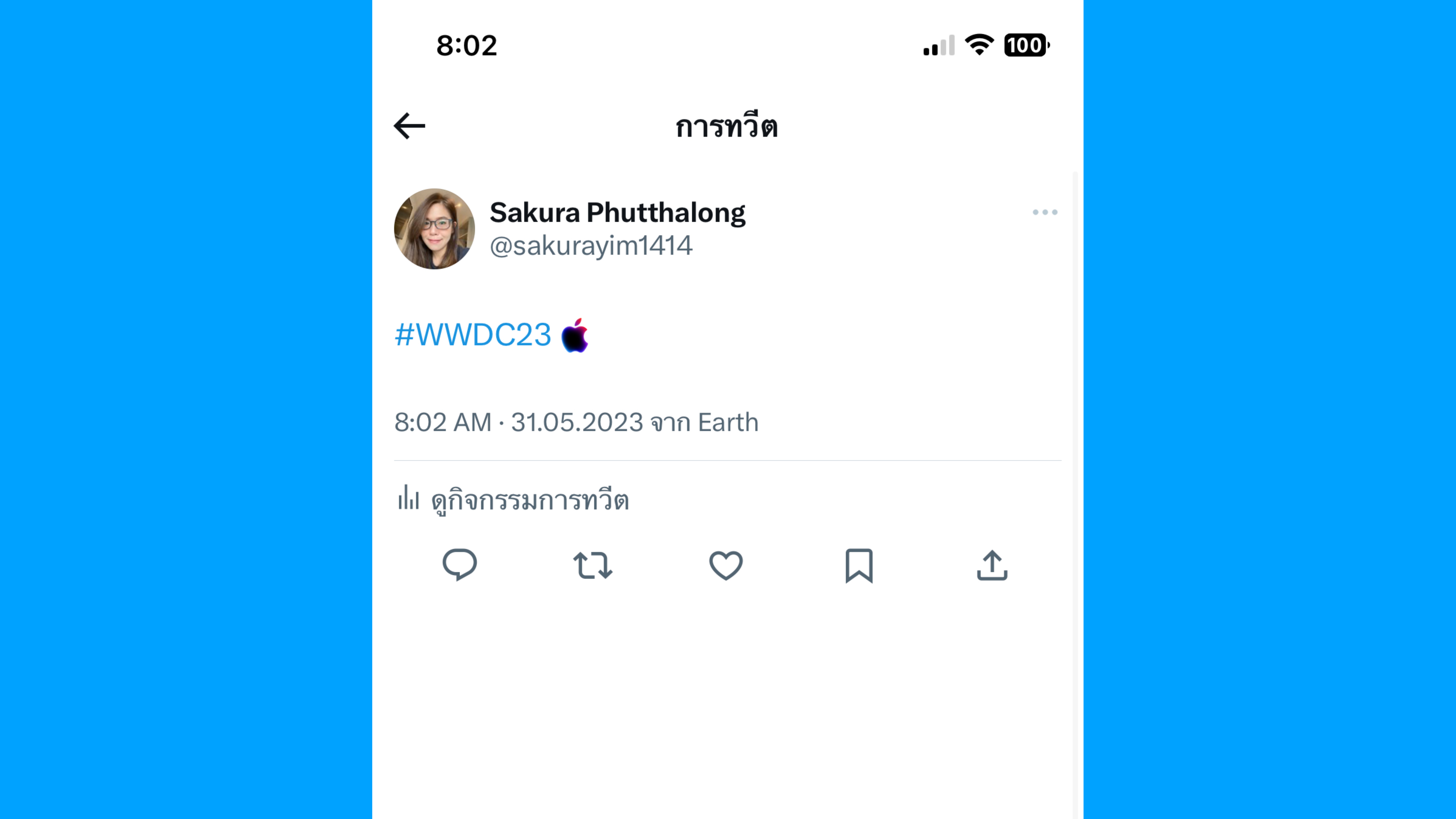Bookmark this tweet
This screenshot has width=1456, height=819.
coord(859,565)
